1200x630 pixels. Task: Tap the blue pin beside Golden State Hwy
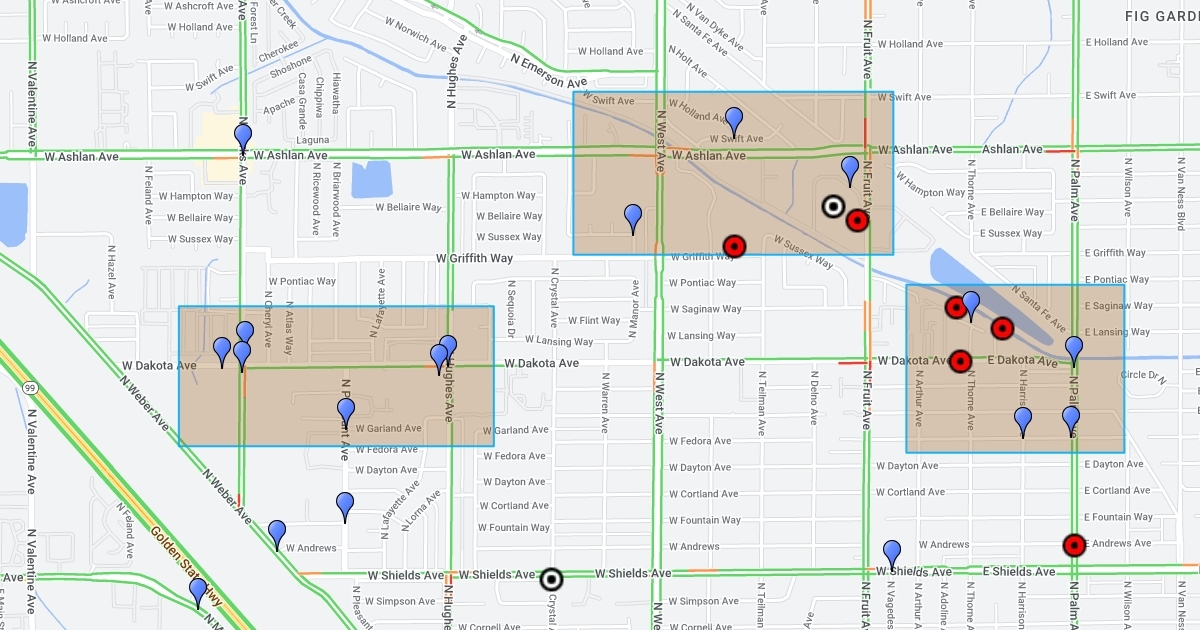click(198, 590)
